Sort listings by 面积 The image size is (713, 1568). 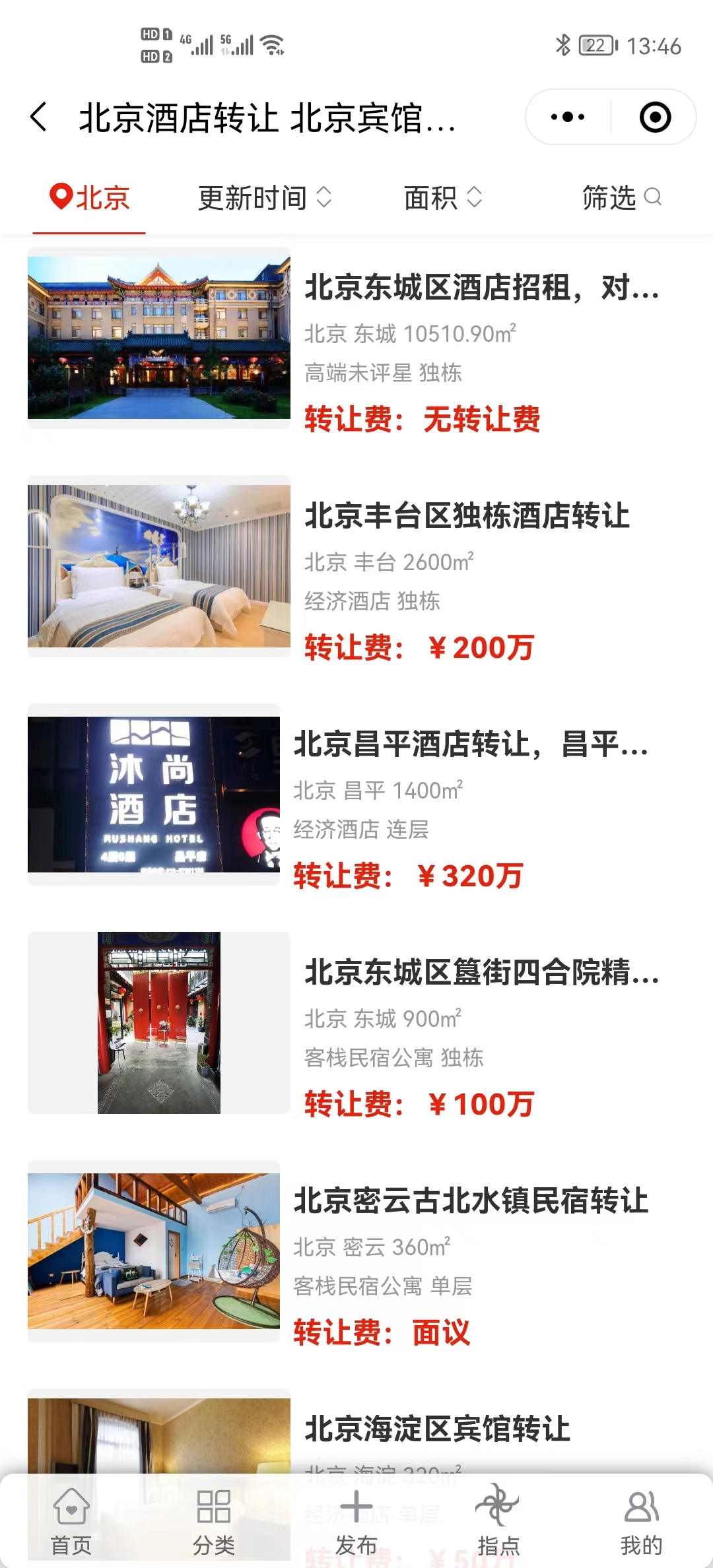[442, 198]
